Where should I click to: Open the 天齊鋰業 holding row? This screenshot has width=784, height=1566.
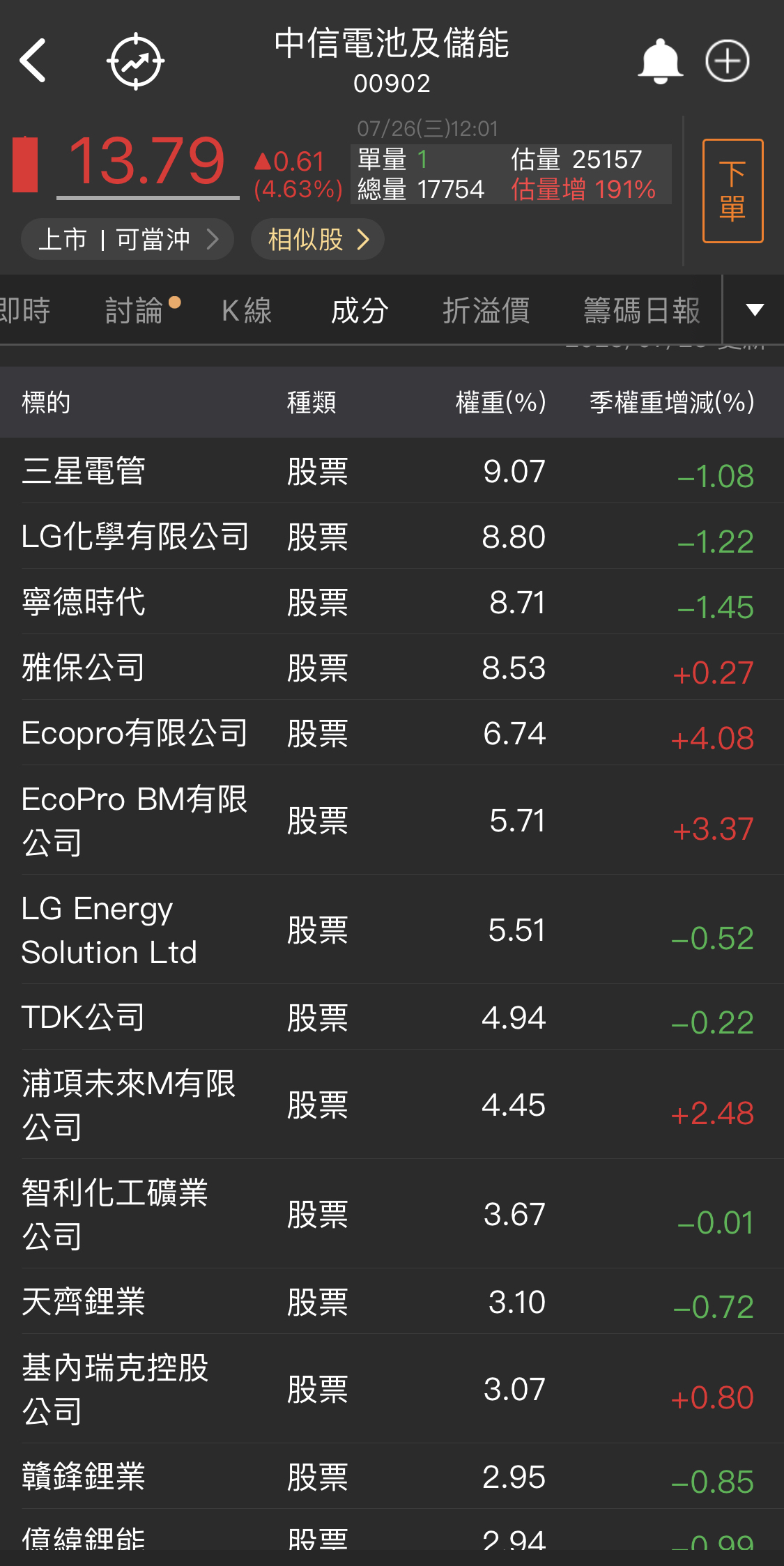point(392,1301)
